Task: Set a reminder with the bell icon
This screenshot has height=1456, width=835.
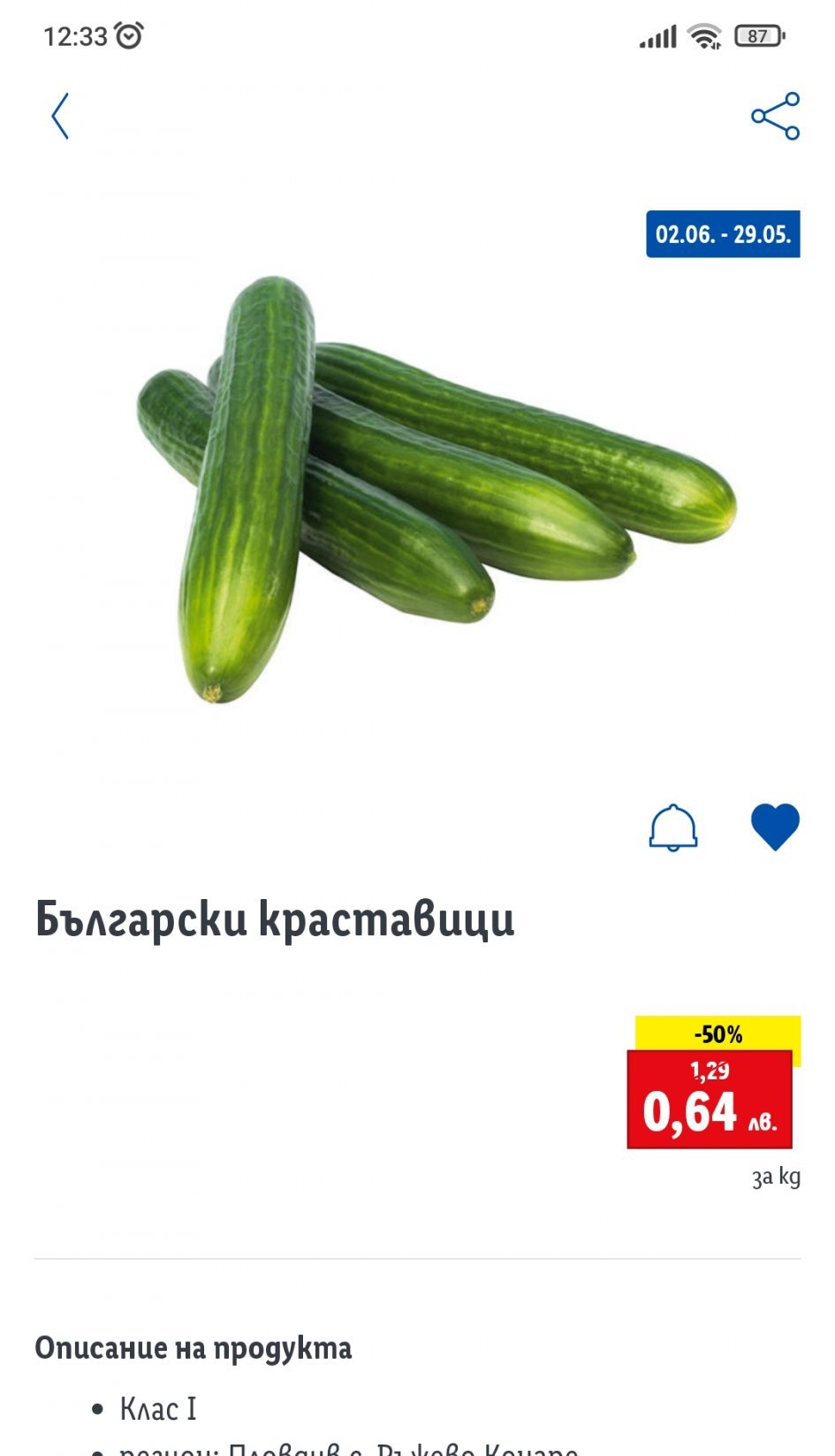Action: tap(672, 827)
